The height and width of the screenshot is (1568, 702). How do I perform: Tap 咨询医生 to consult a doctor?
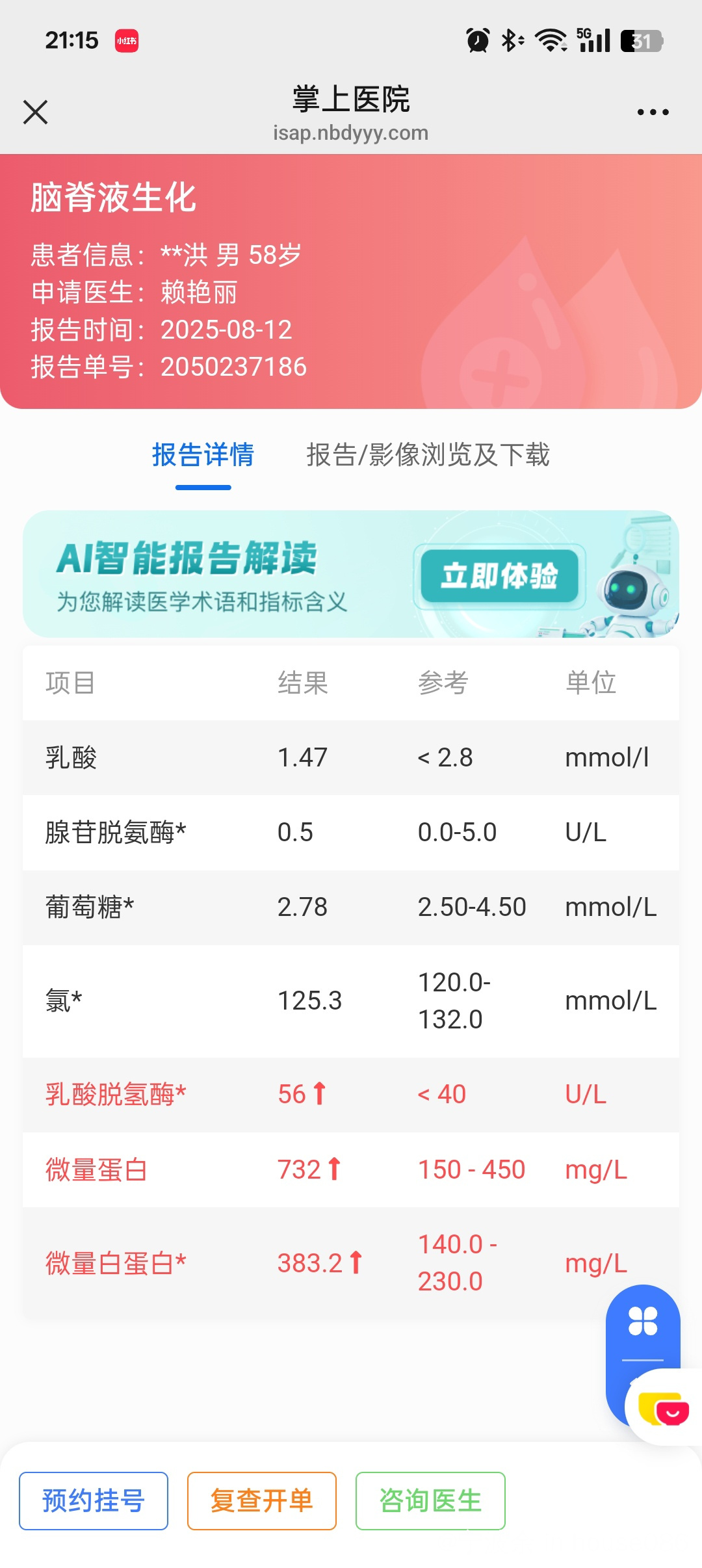pyautogui.click(x=430, y=1500)
